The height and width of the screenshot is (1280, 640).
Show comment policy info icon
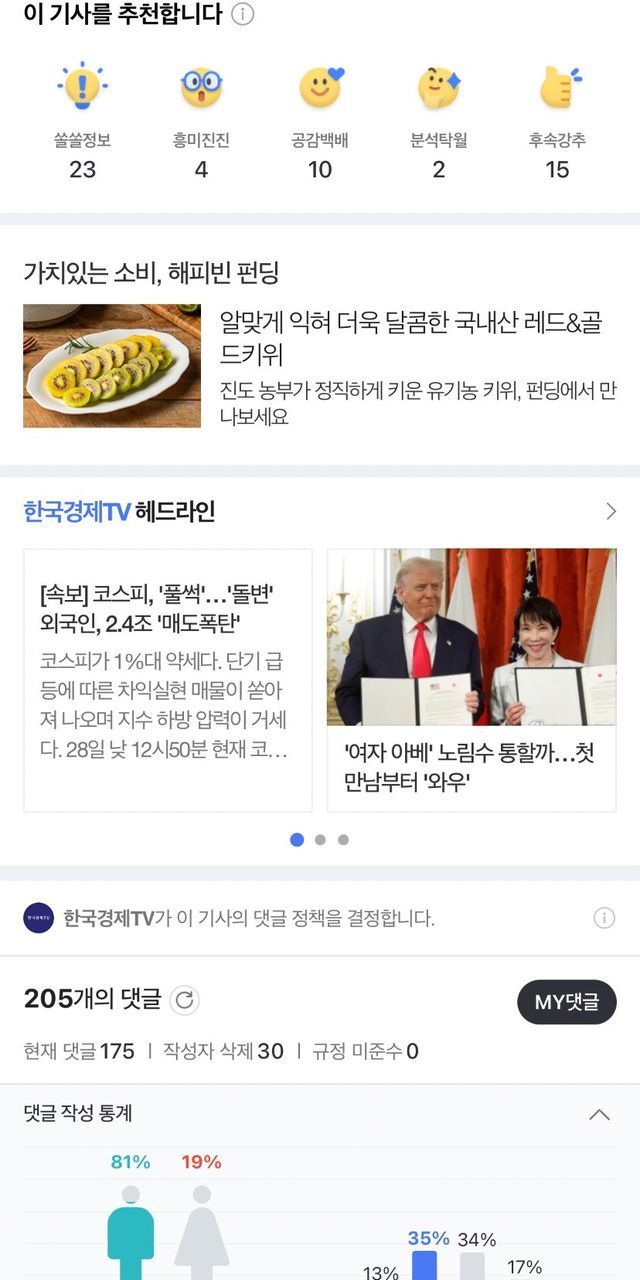pos(604,918)
